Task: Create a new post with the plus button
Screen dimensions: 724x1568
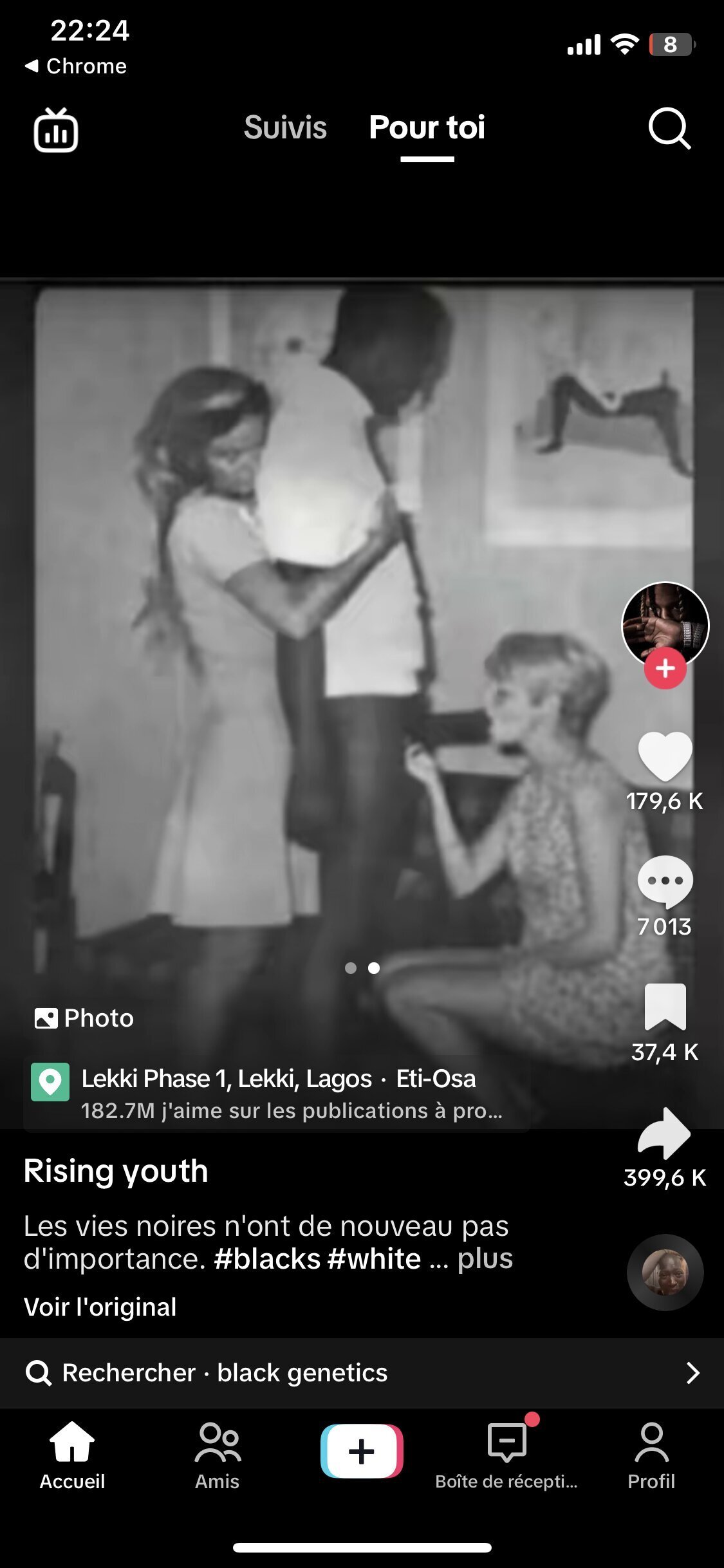Action: pyautogui.click(x=362, y=1451)
